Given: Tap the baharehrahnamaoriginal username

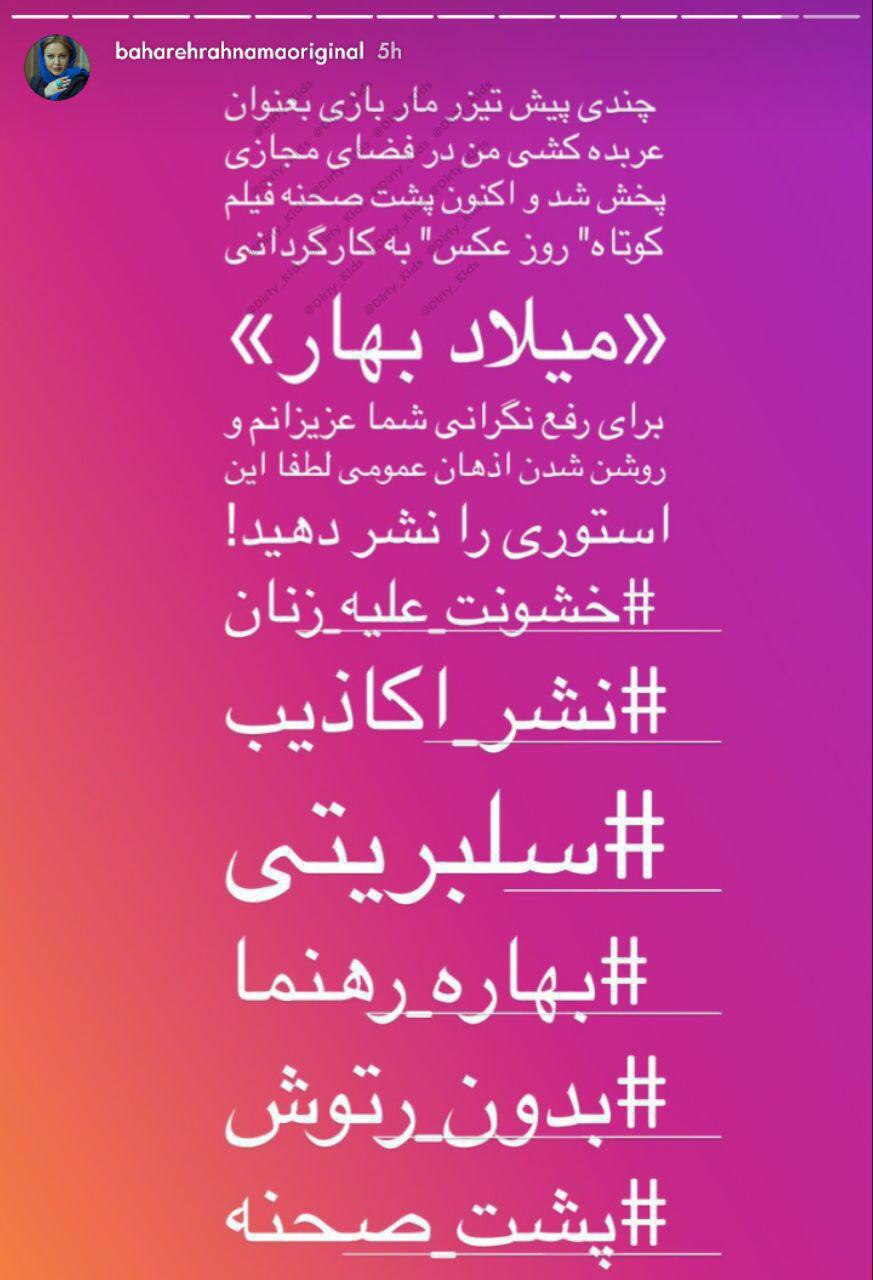Looking at the screenshot, I should (239, 52).
